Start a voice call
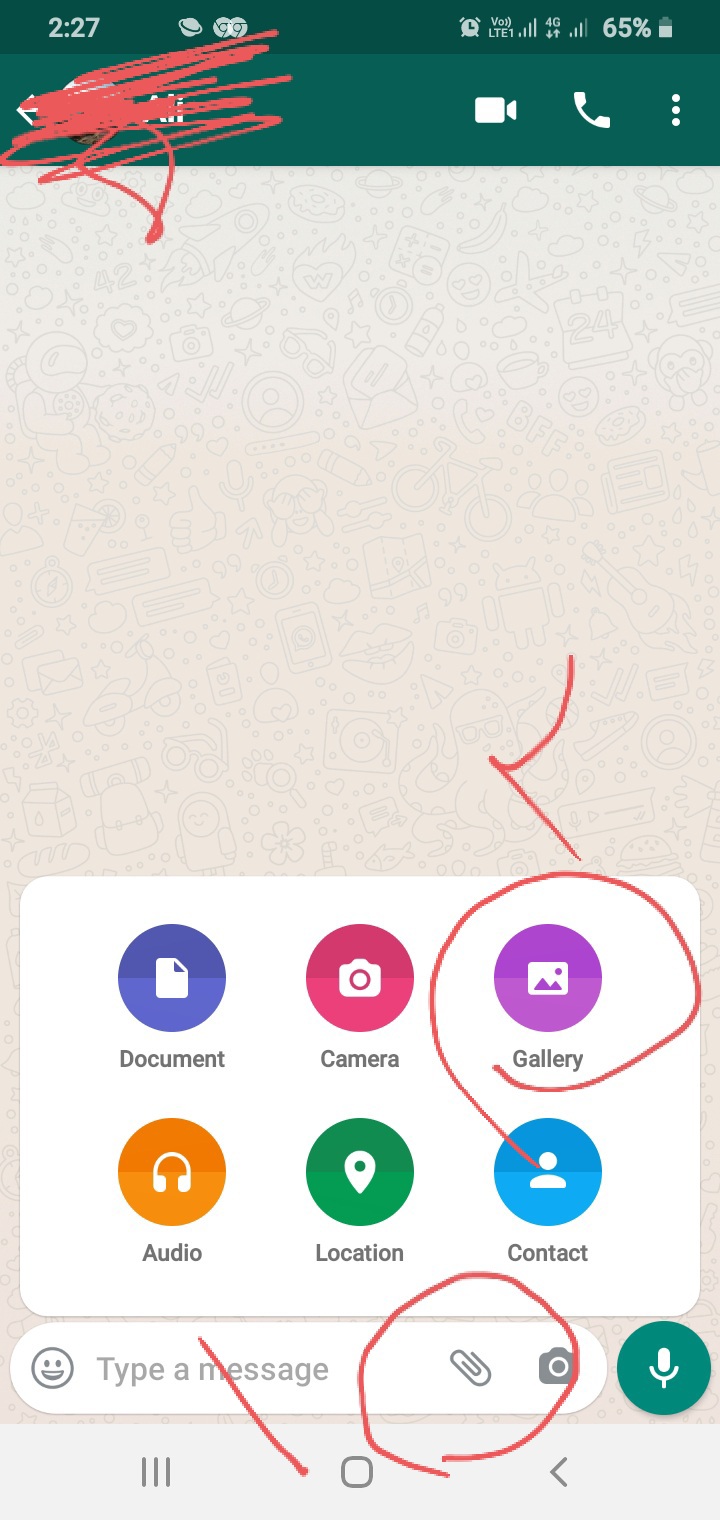720x1520 pixels. tap(592, 110)
